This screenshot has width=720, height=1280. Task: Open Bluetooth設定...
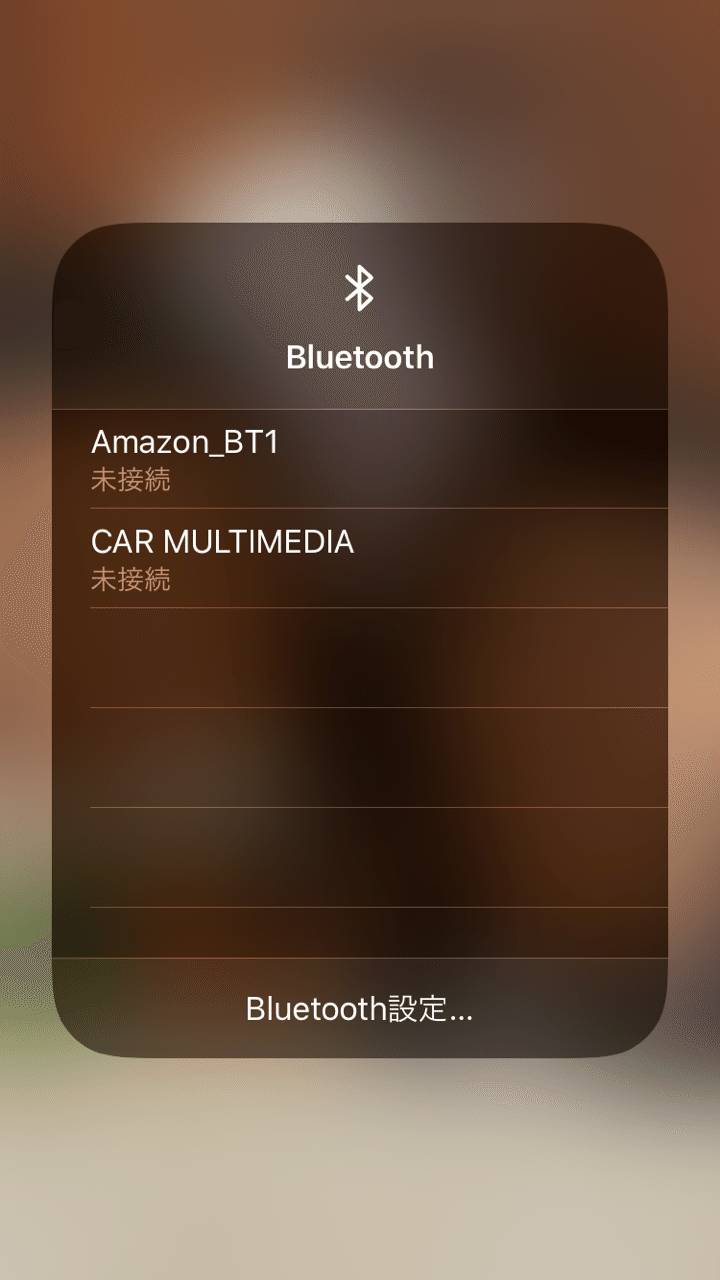pyautogui.click(x=360, y=1008)
